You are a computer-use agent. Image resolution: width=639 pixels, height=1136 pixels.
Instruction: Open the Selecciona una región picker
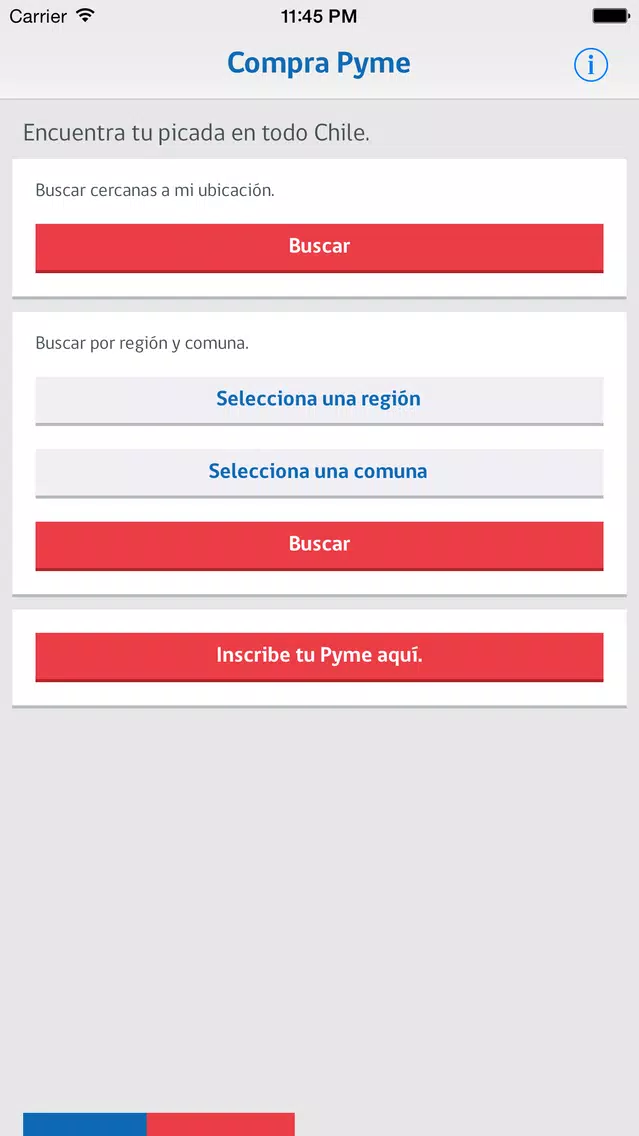(x=319, y=399)
